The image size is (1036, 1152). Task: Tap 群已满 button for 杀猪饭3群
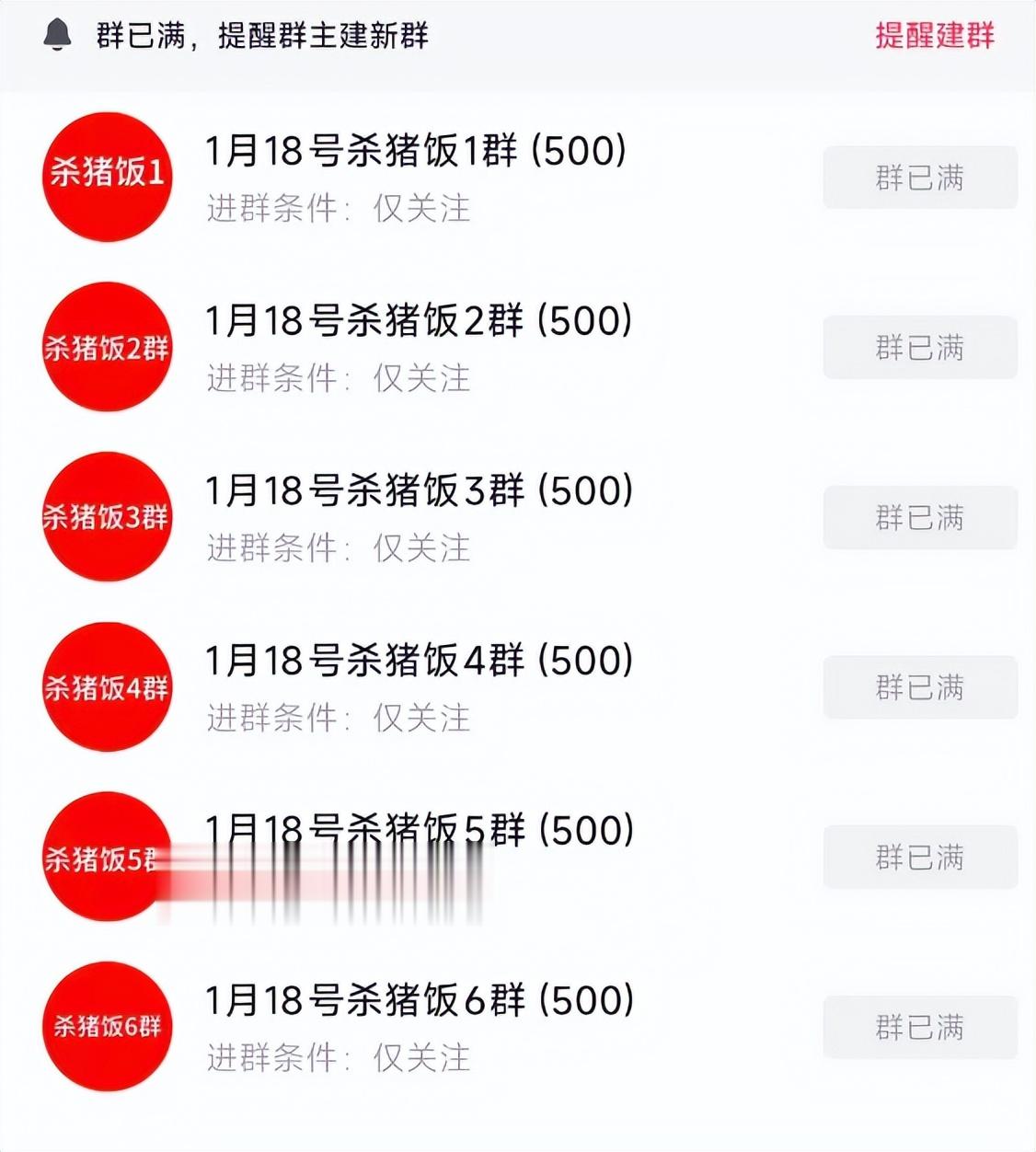(919, 518)
